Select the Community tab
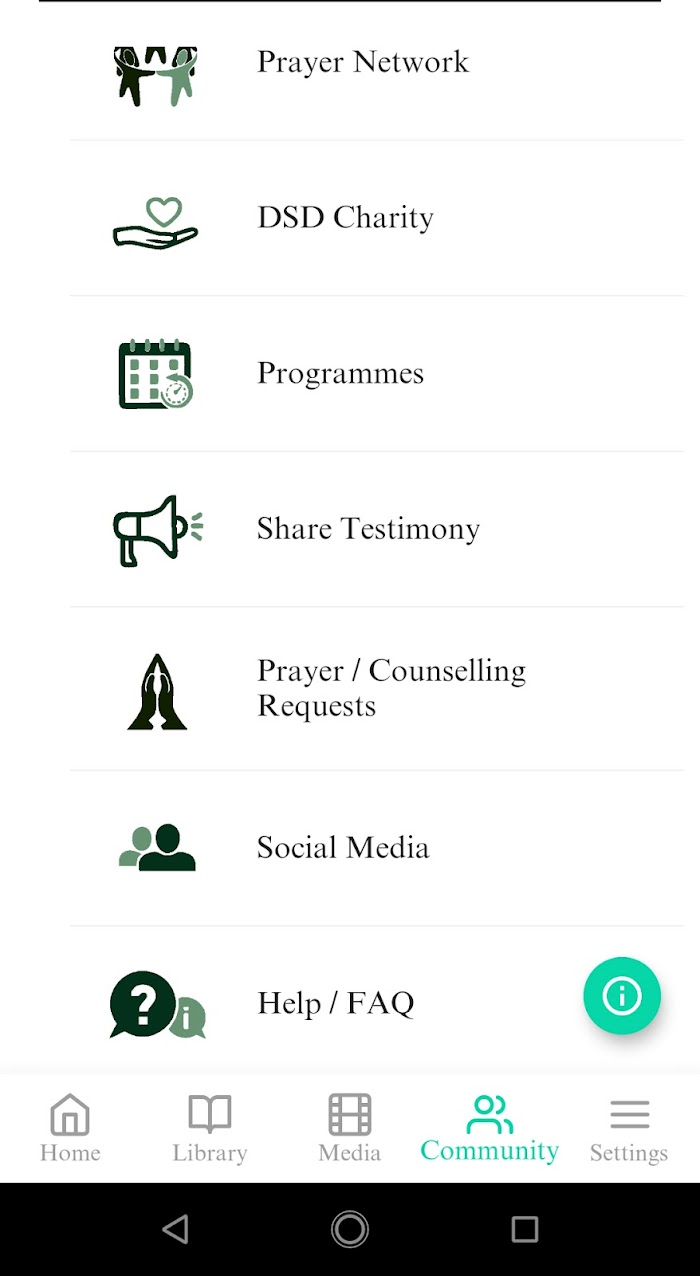The width and height of the screenshot is (700, 1276). click(490, 1129)
